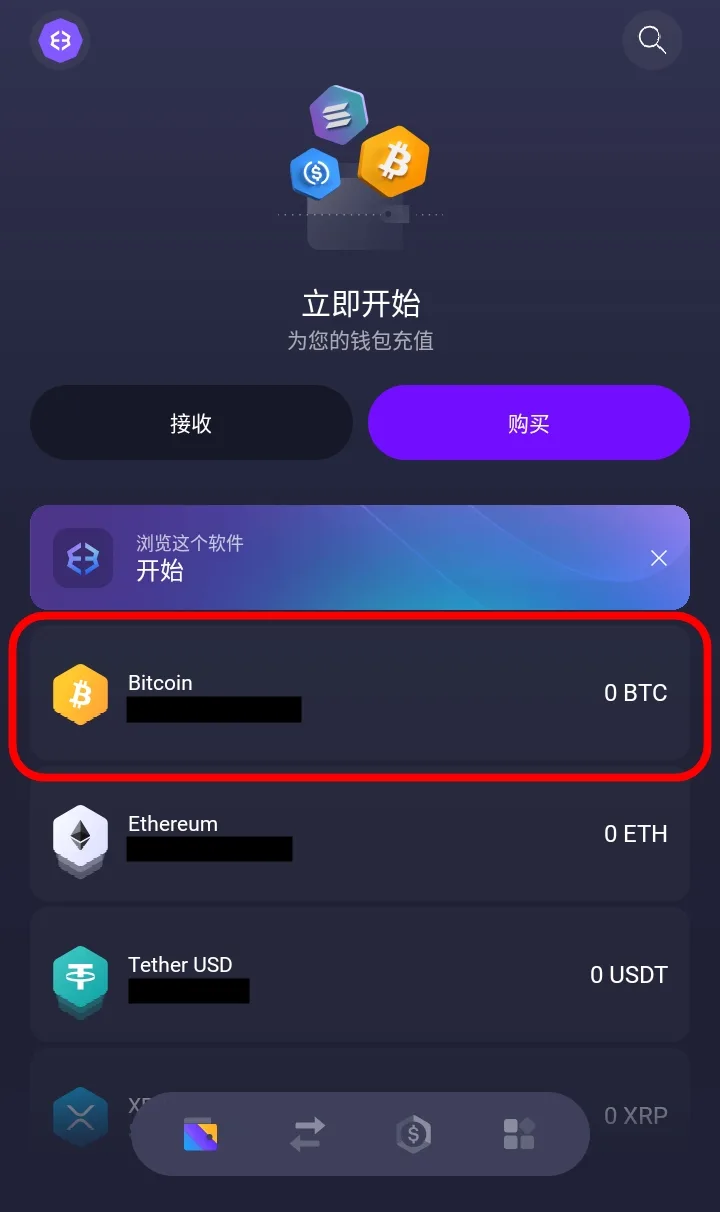Image resolution: width=720 pixels, height=1212 pixels.
Task: Tap the 接收 (receive) button
Action: 191,423
